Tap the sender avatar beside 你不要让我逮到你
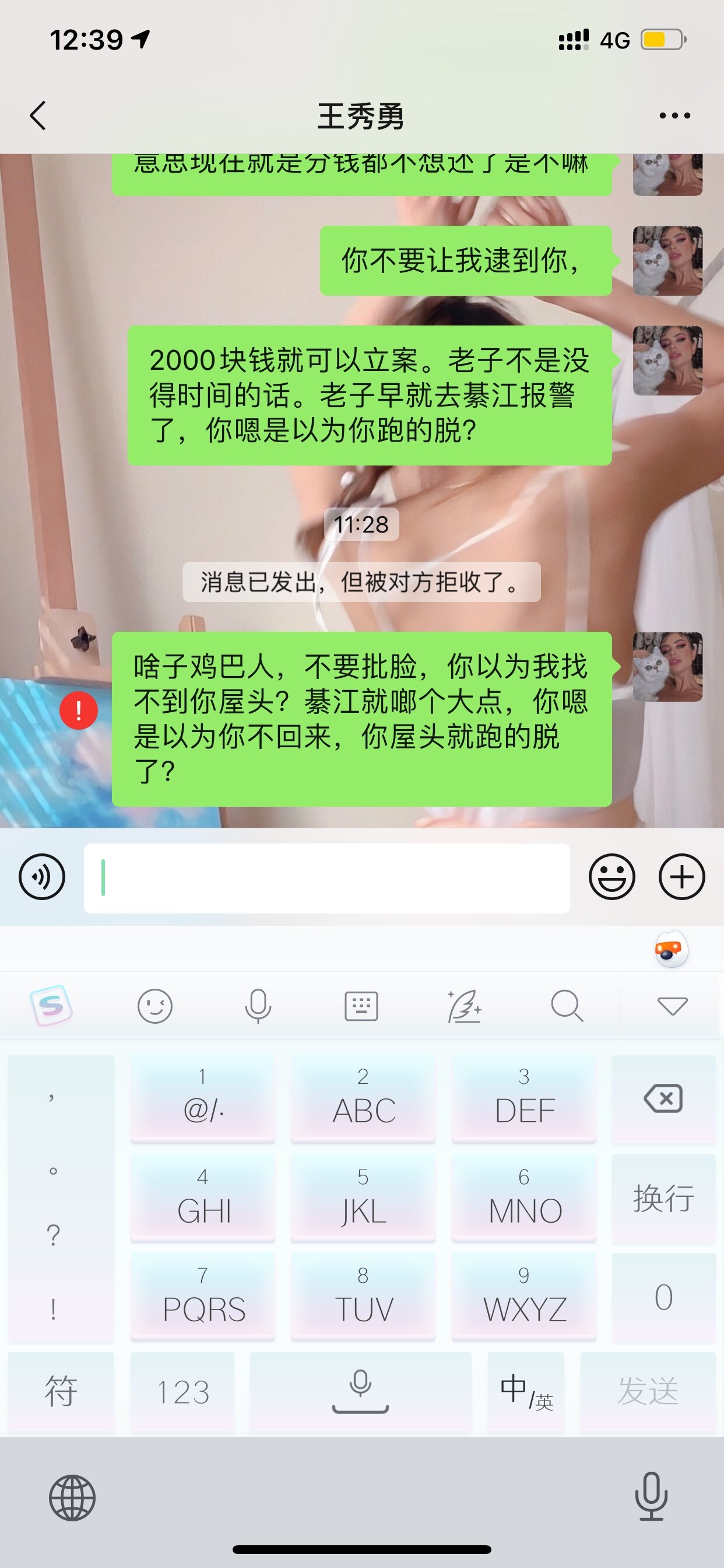 click(667, 261)
